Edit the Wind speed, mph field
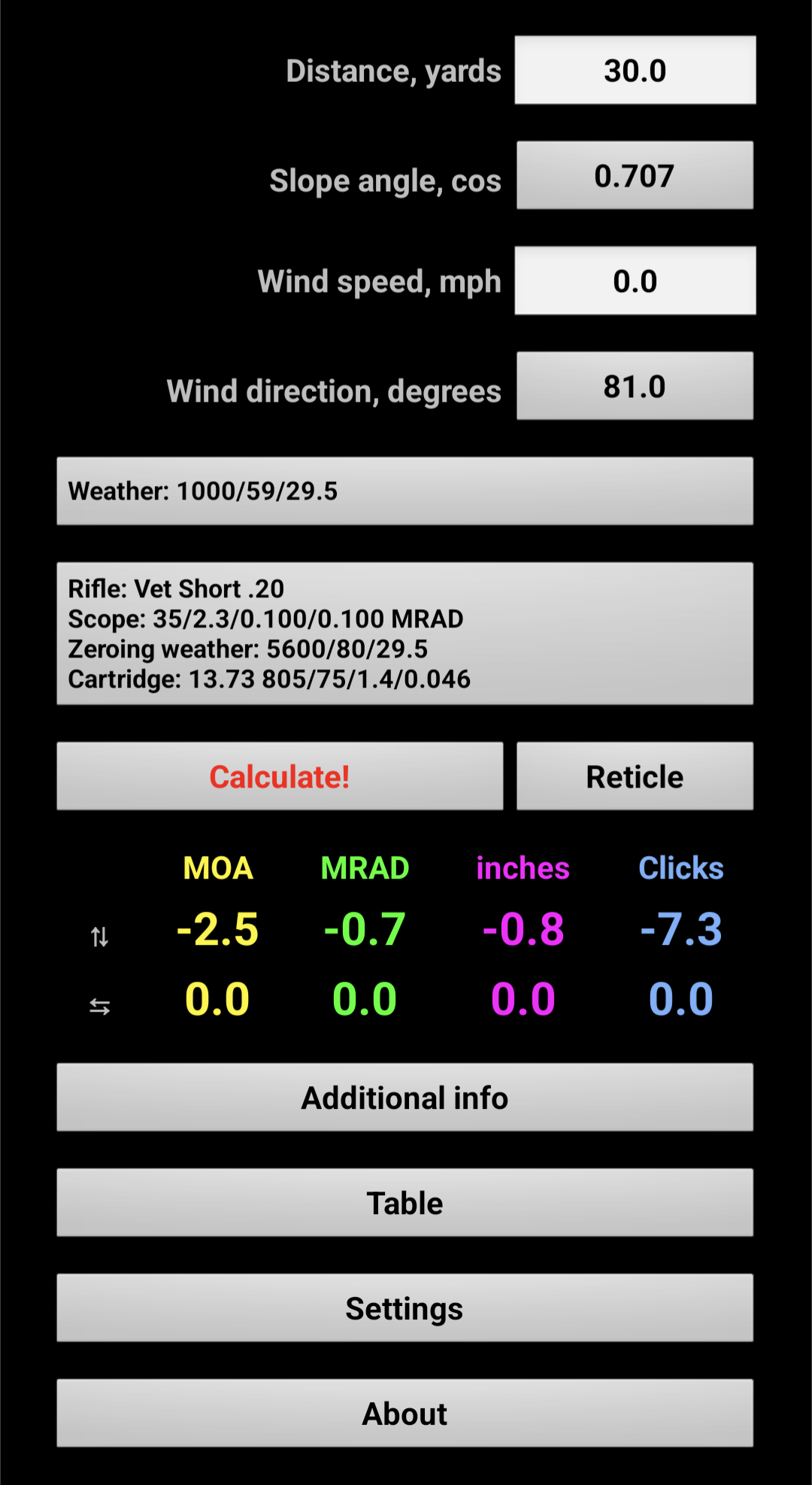 pos(635,281)
